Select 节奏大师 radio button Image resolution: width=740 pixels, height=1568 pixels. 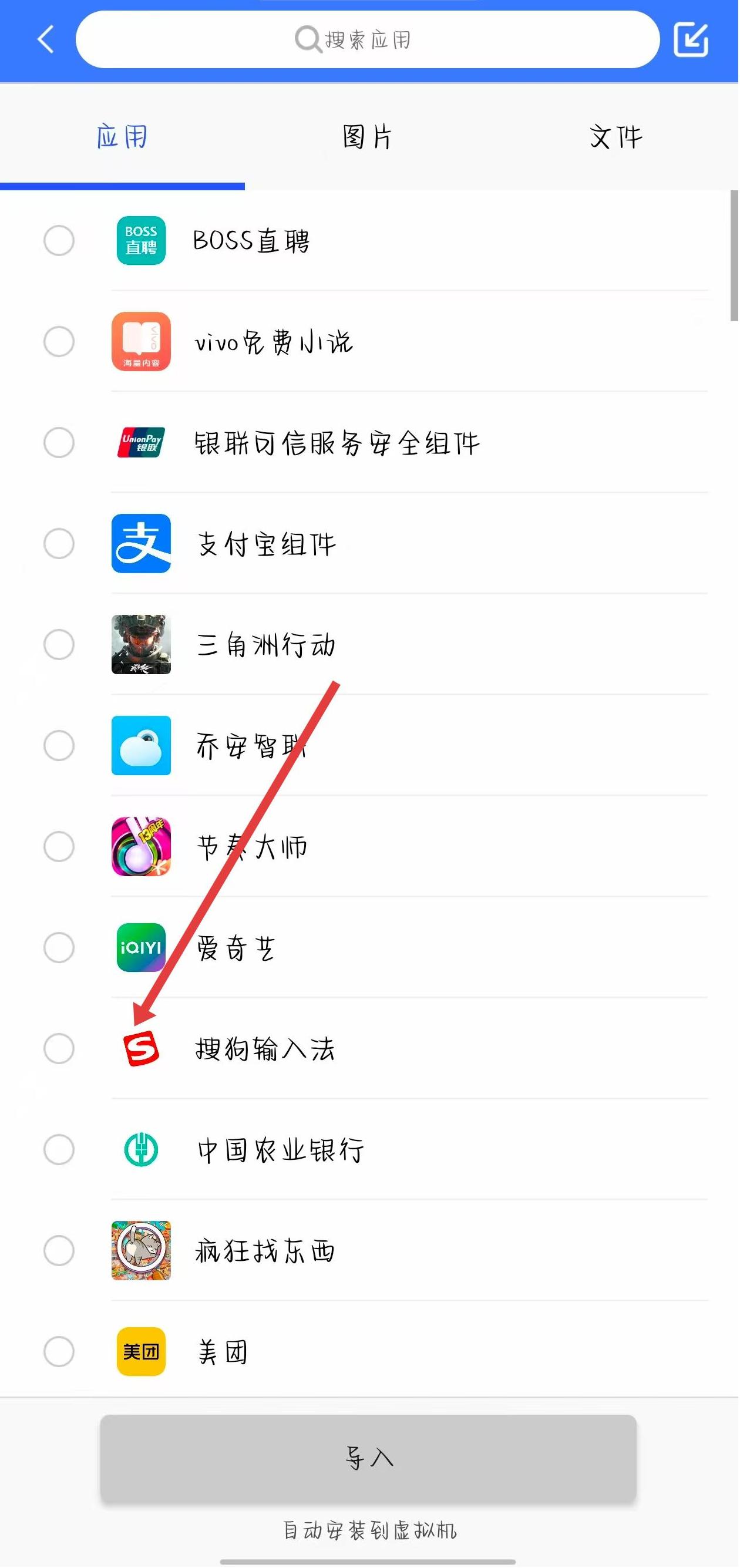tap(59, 847)
